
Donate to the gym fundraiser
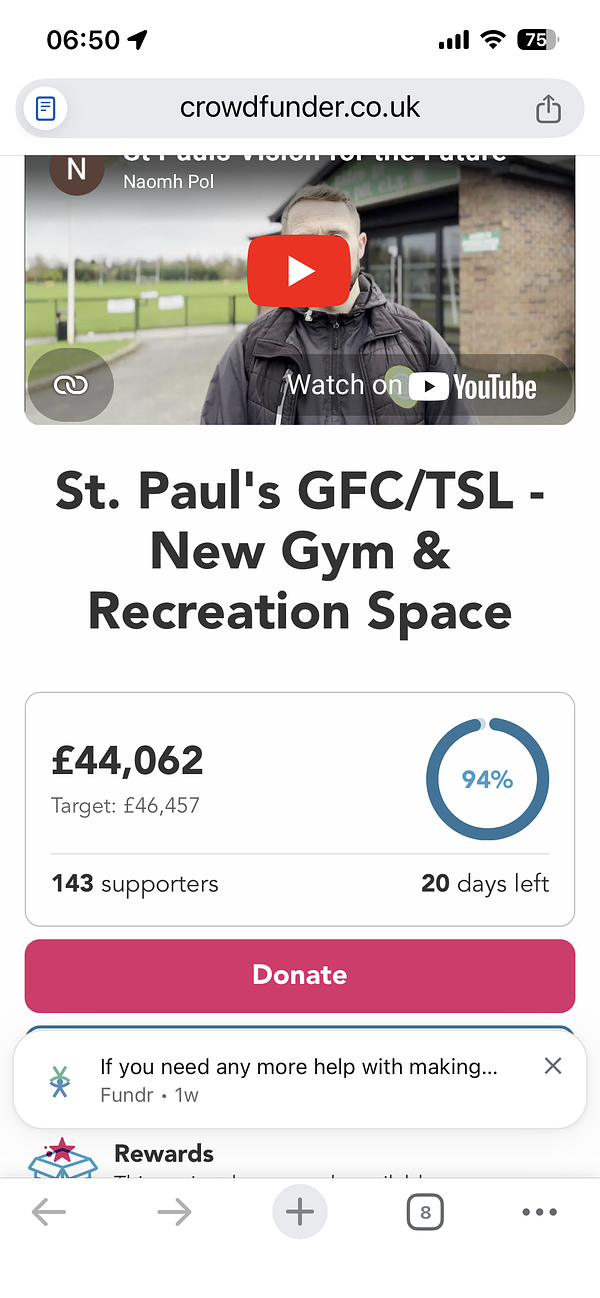[x=300, y=975]
